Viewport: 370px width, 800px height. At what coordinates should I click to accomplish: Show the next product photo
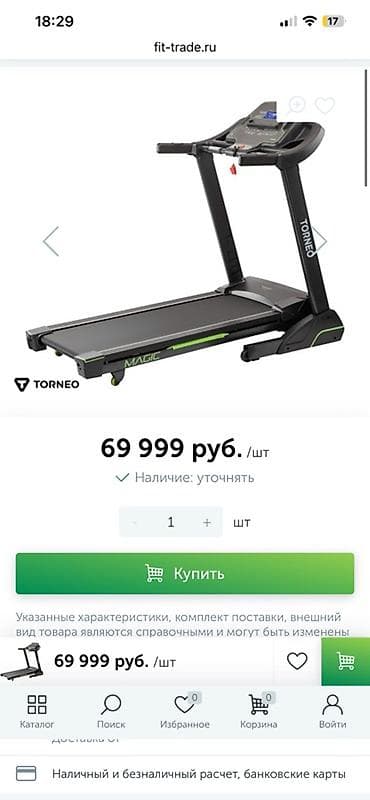pyautogui.click(x=320, y=240)
